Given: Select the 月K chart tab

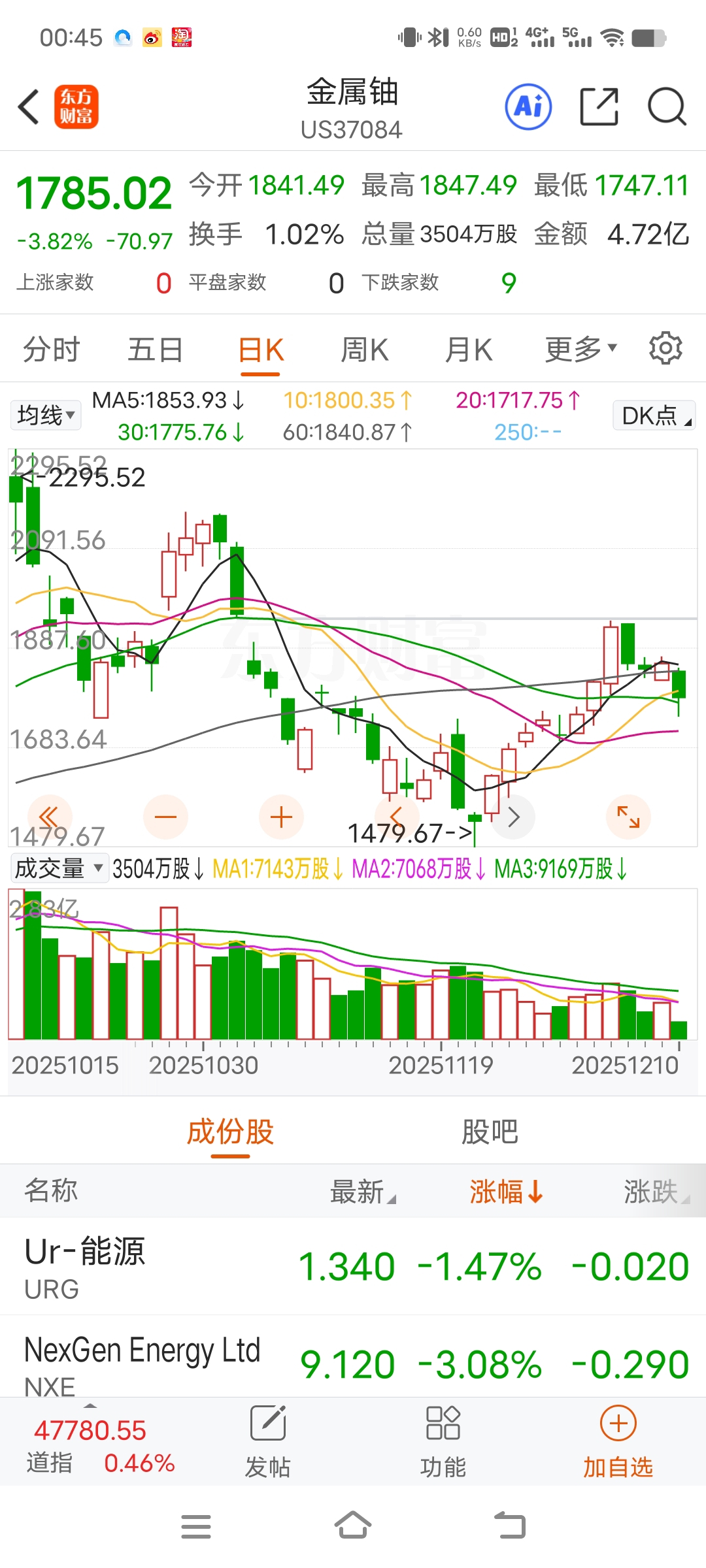Looking at the screenshot, I should [x=468, y=350].
